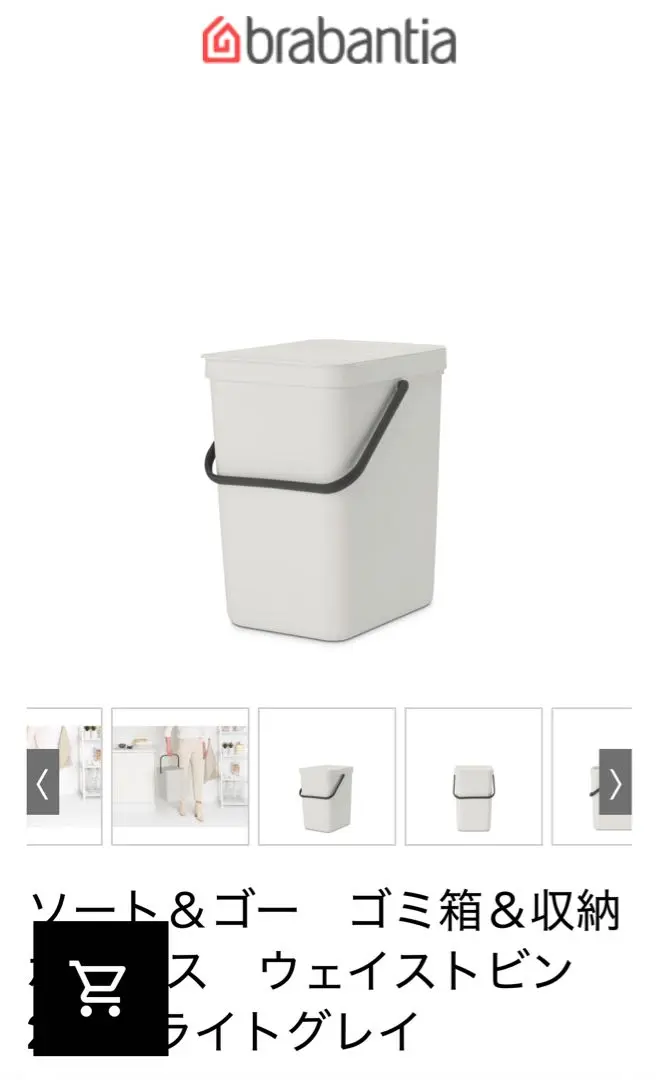659x1080 pixels.
Task: Select the angled bin thumbnail with the handle up
Action: [x=327, y=776]
